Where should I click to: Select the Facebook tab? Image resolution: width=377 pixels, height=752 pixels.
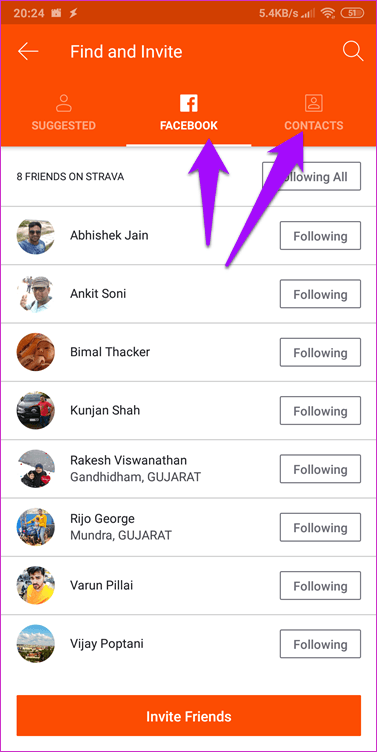pos(188,113)
